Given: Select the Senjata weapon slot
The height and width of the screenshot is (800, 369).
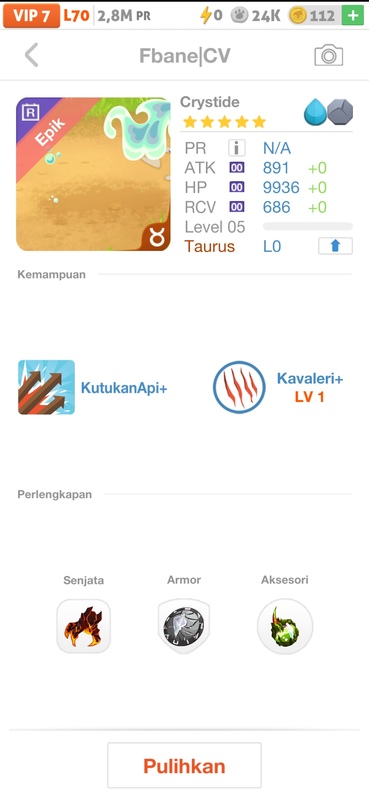Looking at the screenshot, I should click(83, 626).
